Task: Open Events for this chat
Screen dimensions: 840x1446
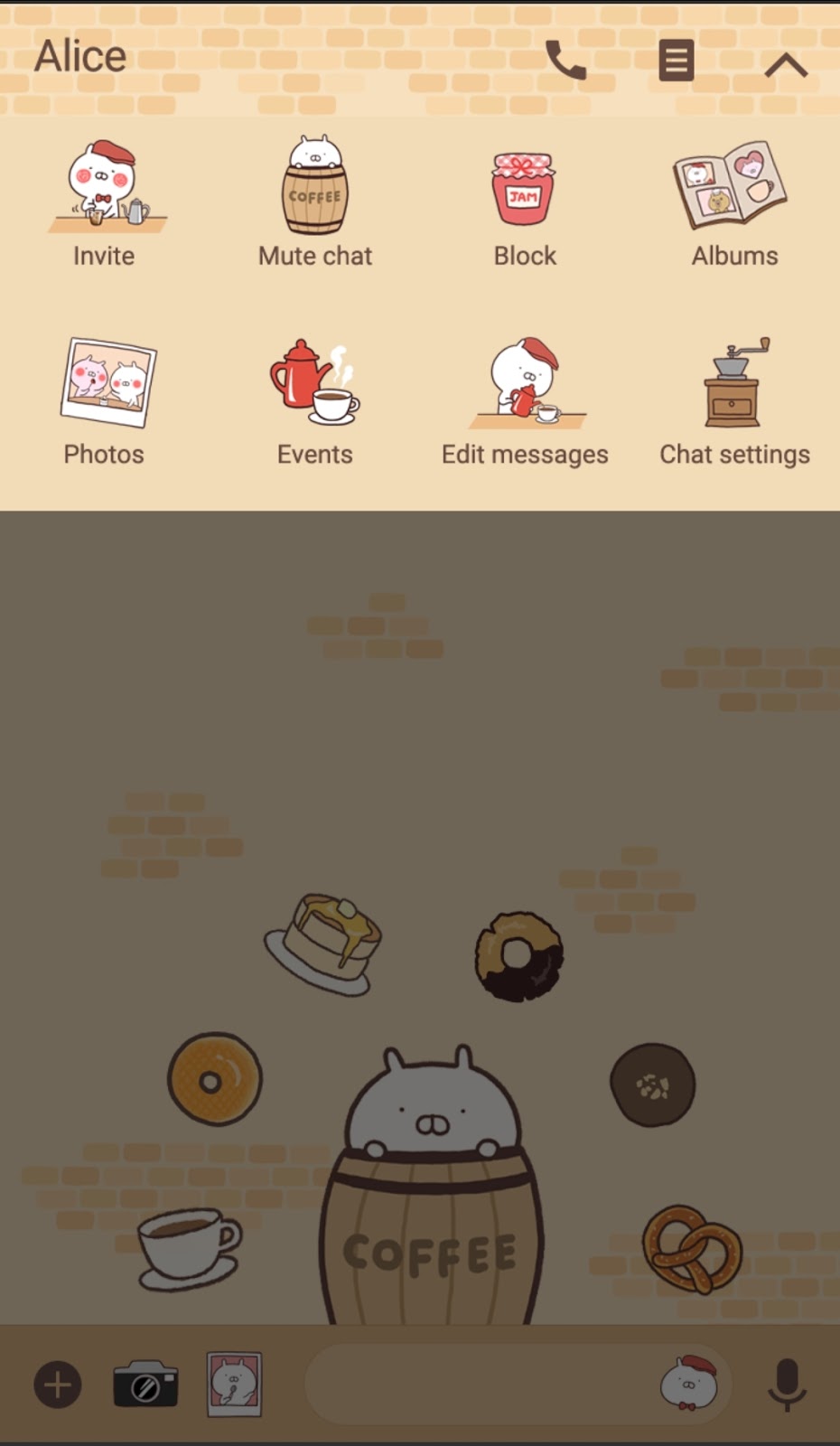Action: tap(314, 401)
